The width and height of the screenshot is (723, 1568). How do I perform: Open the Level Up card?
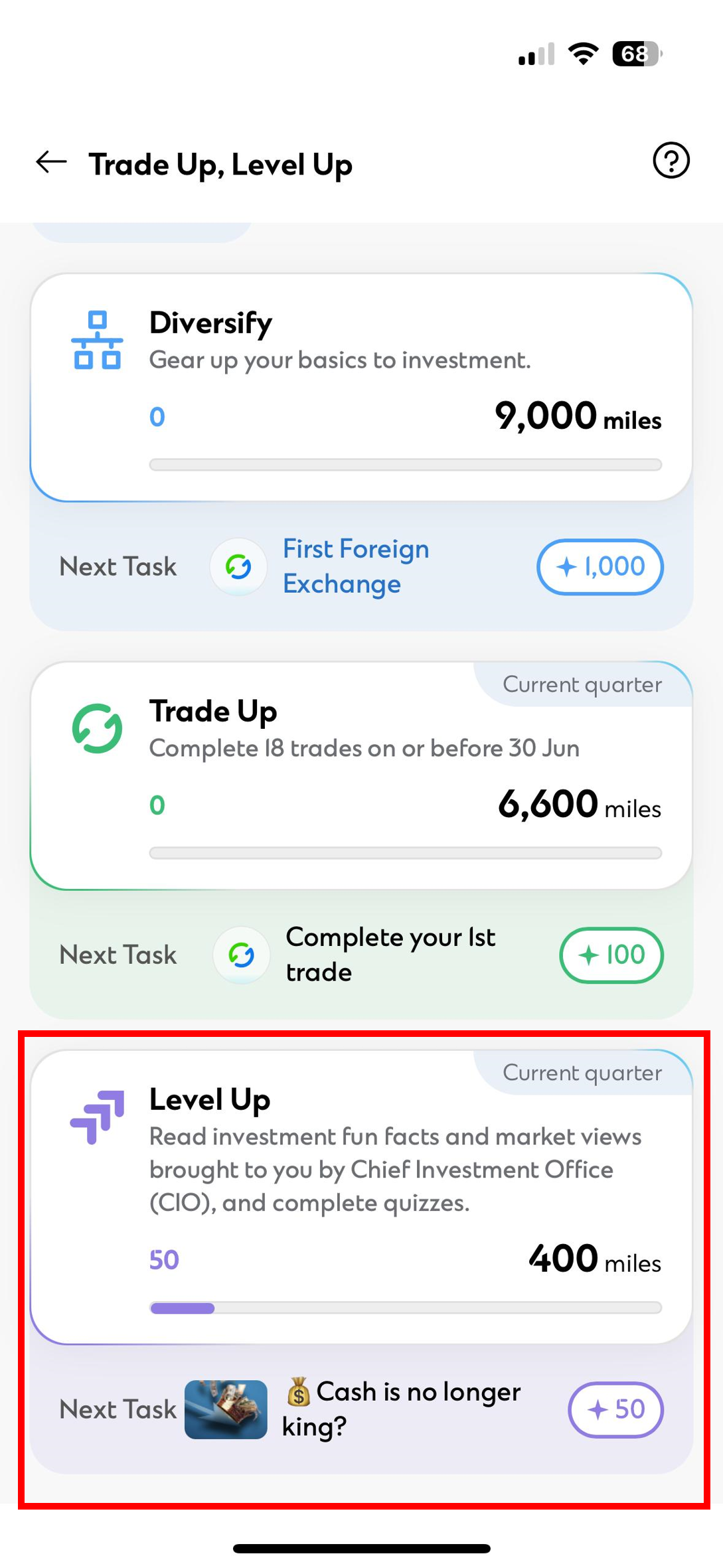(x=361, y=1196)
